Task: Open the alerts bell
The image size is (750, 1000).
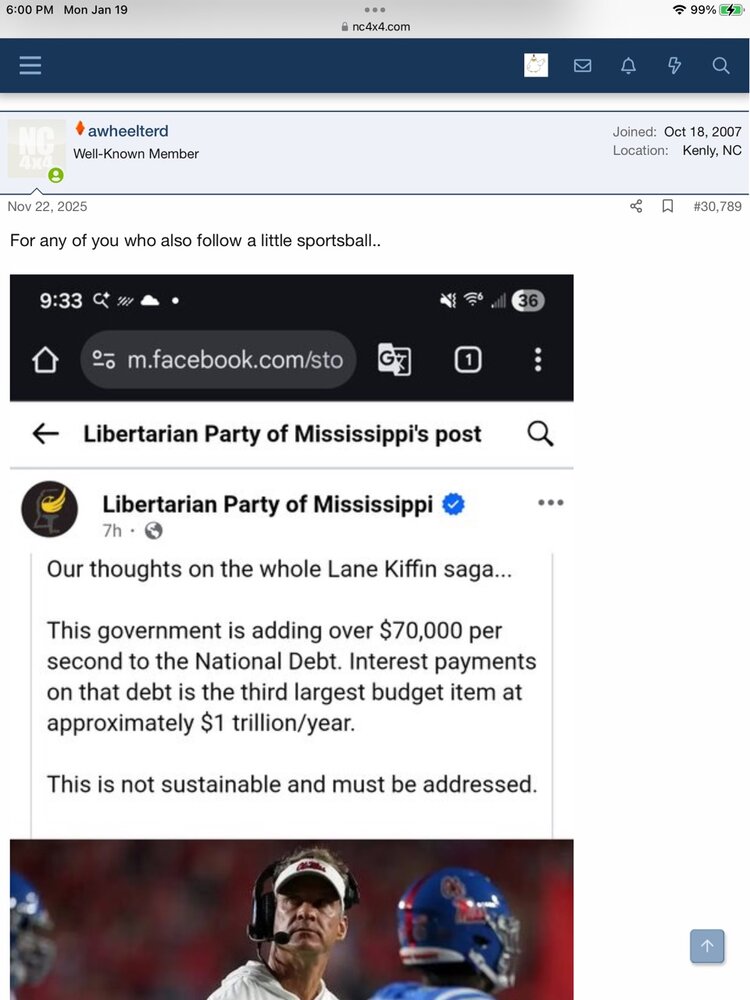Action: (628, 66)
